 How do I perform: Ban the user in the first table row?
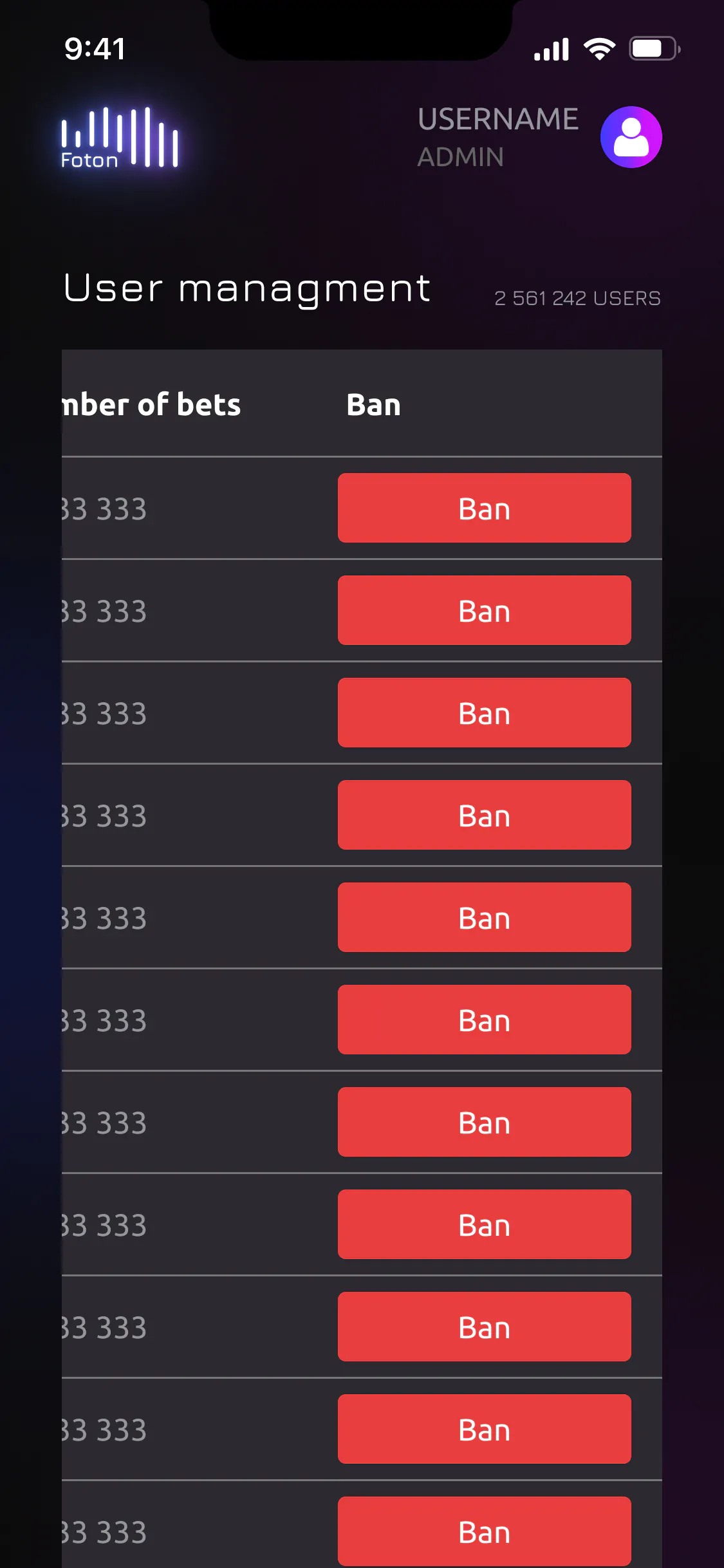(x=484, y=508)
